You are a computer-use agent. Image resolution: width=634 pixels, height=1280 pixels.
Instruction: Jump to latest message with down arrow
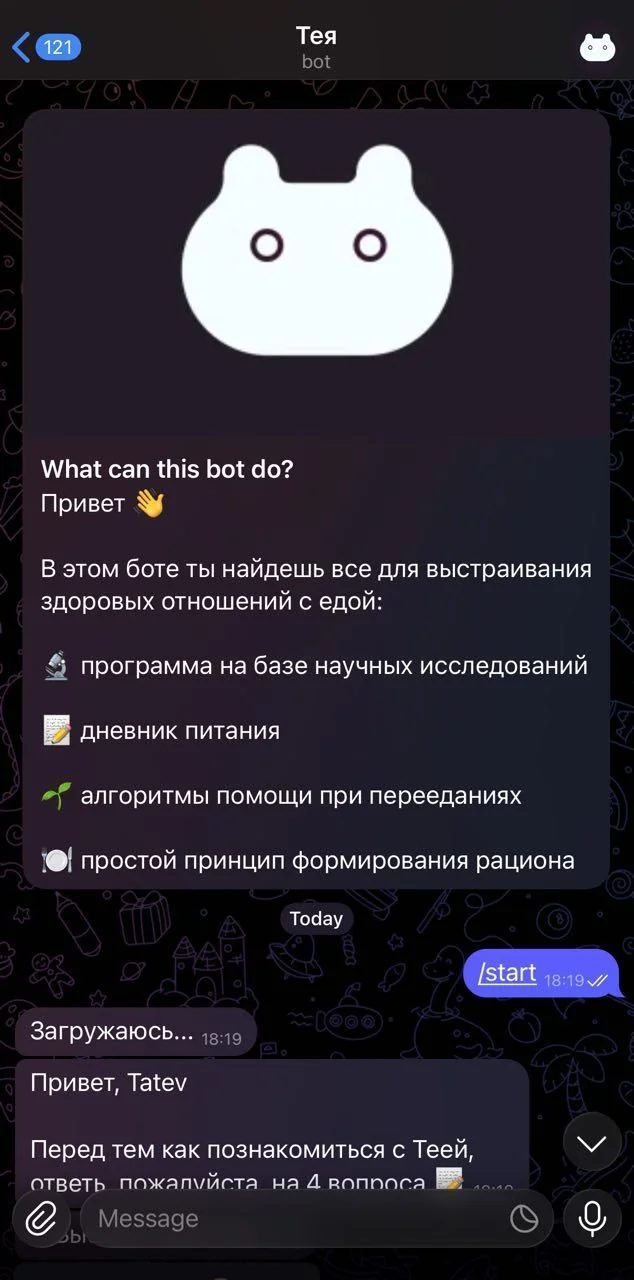[x=592, y=1142]
